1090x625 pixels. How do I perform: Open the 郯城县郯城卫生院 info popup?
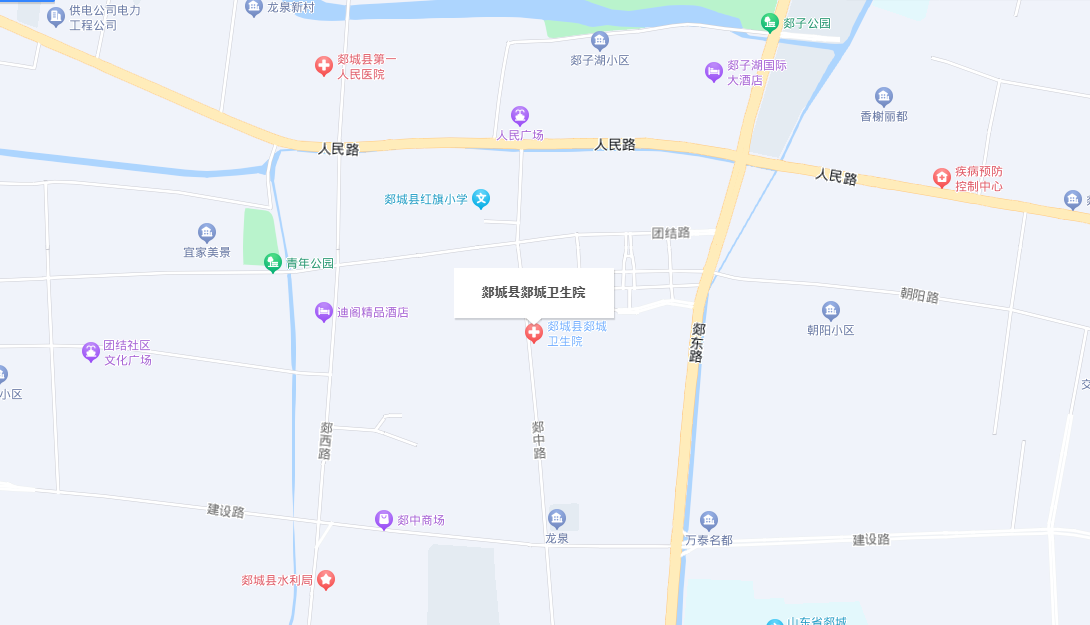coord(533,293)
